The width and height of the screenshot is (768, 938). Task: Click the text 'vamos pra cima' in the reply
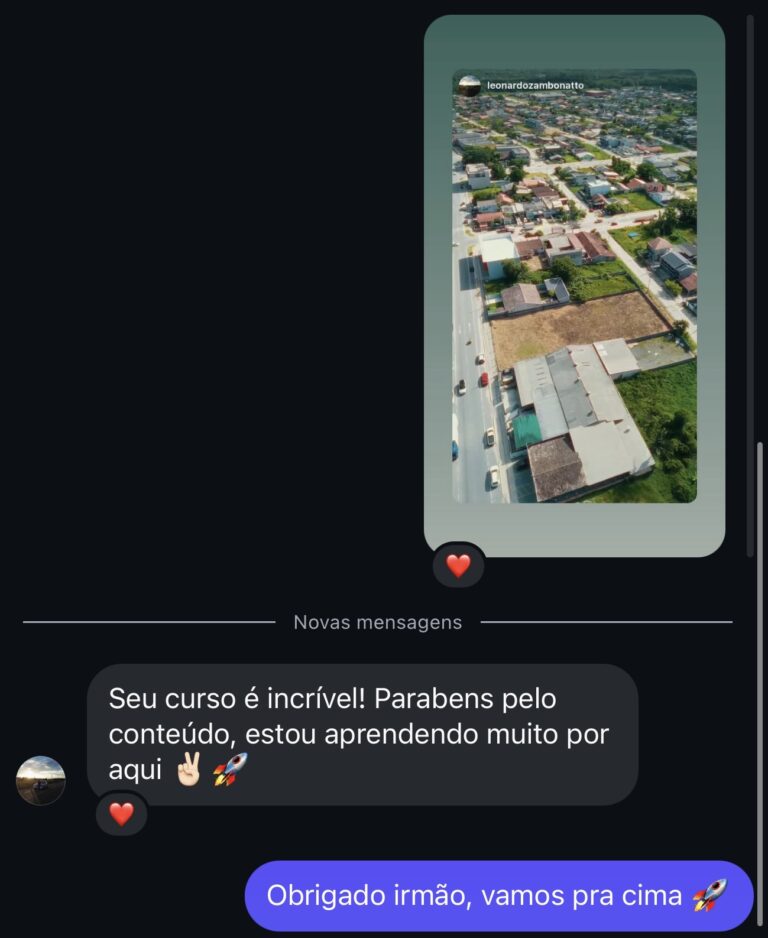coord(590,897)
